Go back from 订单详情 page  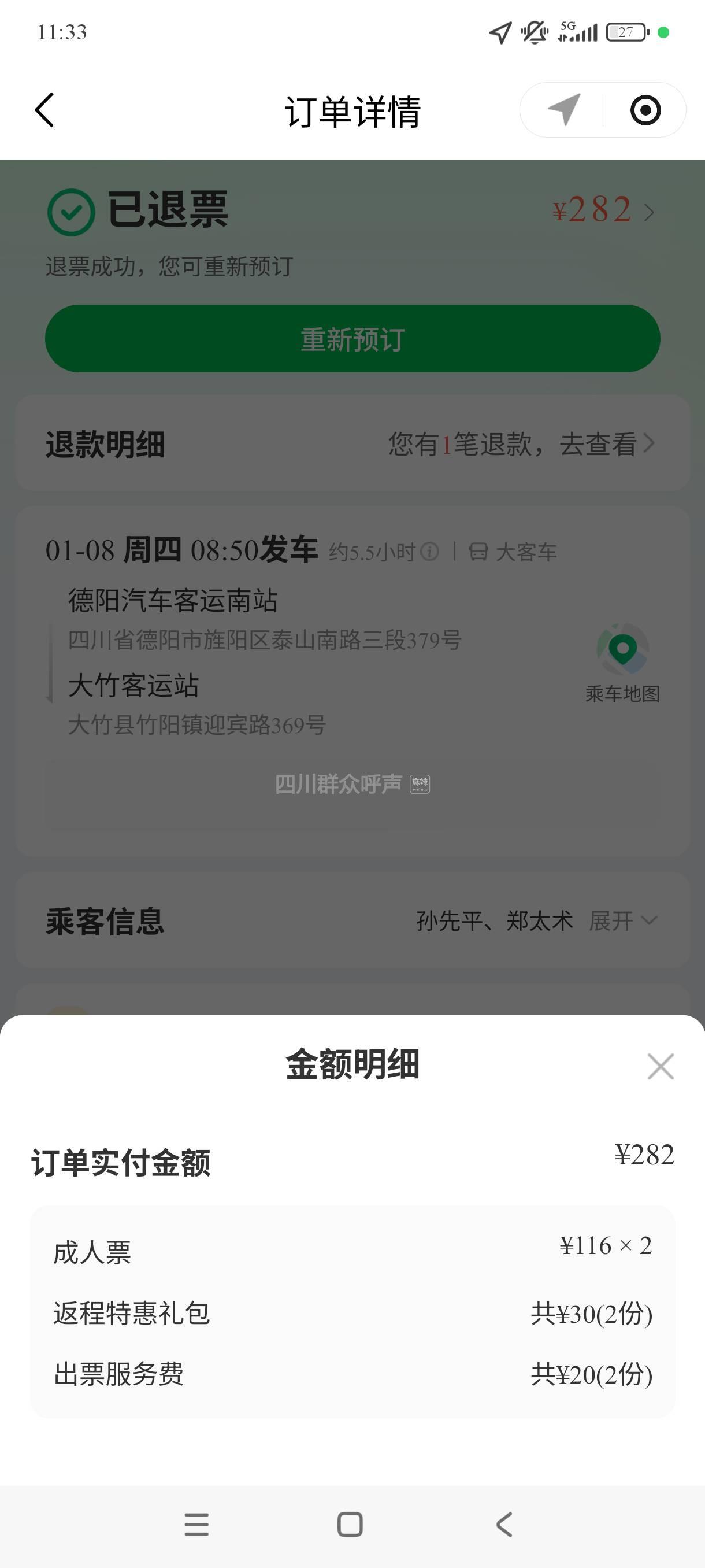pos(45,110)
